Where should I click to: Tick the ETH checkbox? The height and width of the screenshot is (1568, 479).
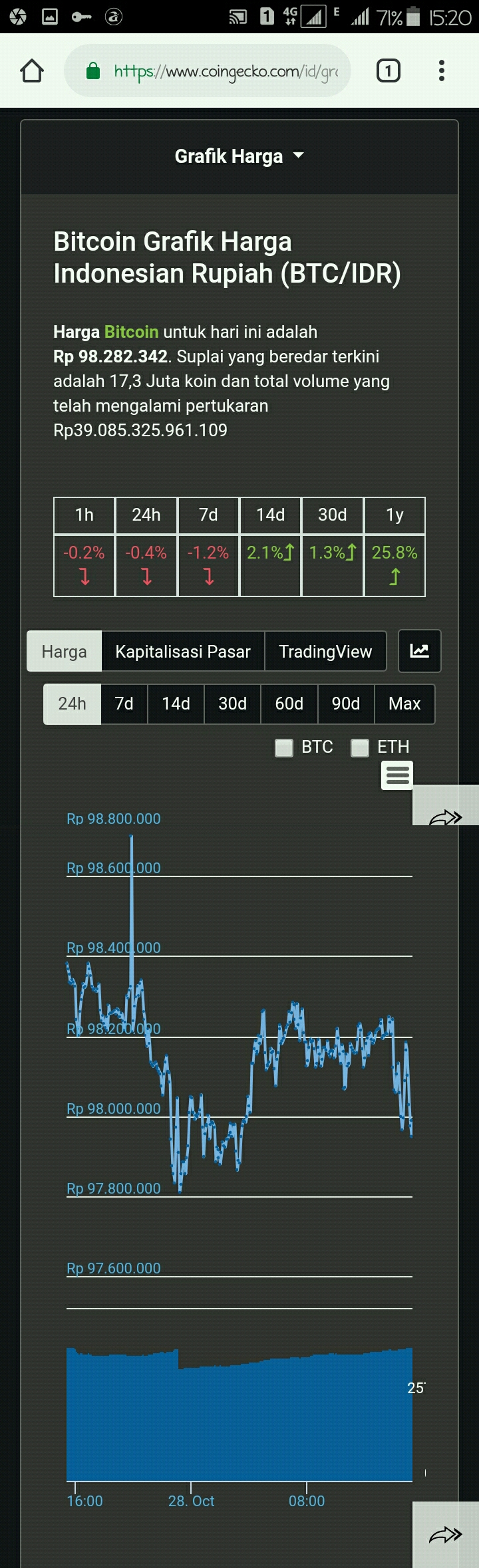click(x=361, y=747)
